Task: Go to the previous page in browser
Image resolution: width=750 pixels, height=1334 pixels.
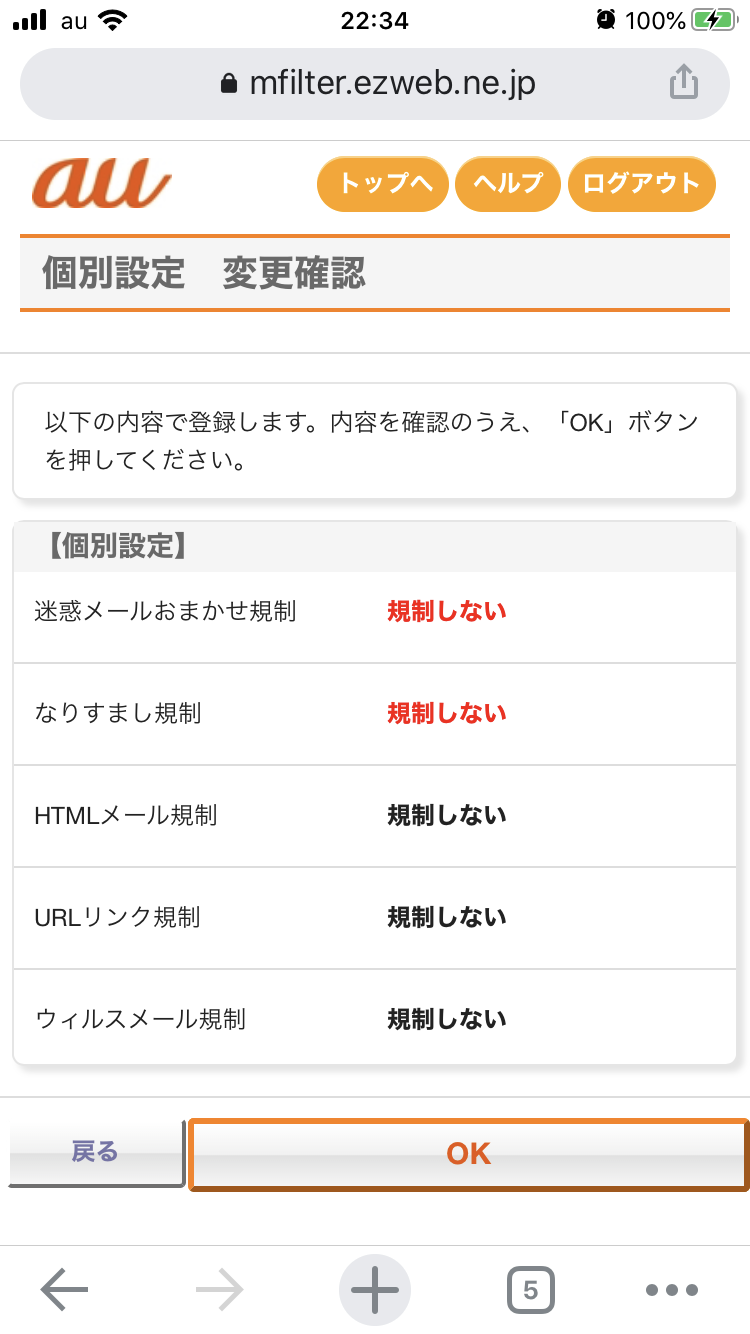Action: pos(65,1290)
